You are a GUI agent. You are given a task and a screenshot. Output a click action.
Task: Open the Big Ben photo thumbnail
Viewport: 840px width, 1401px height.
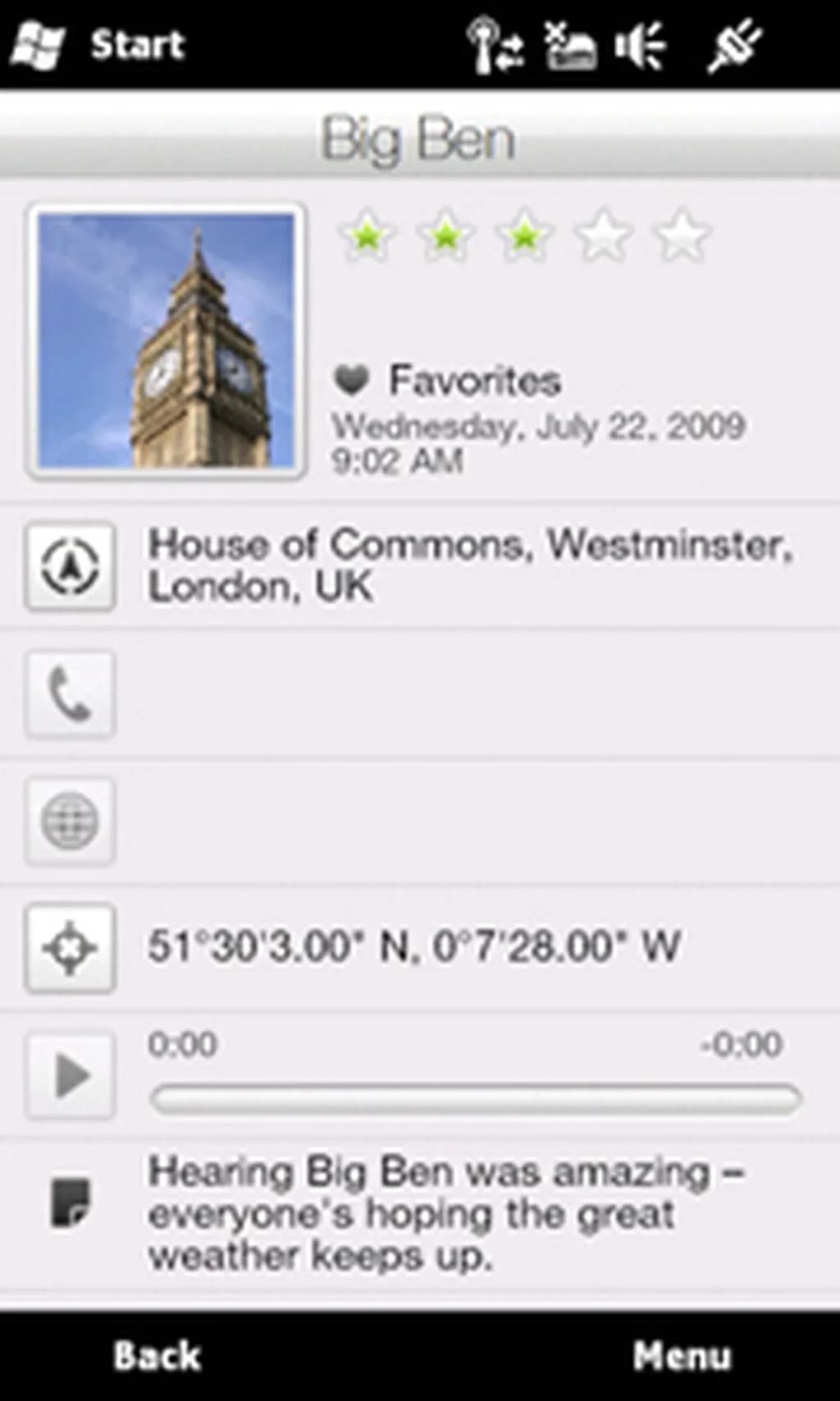click(167, 341)
